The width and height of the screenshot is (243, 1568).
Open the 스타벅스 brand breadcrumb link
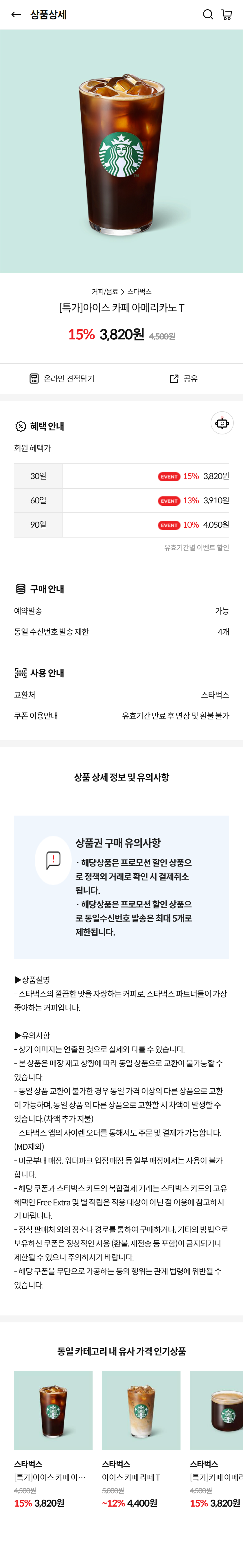coord(139,292)
